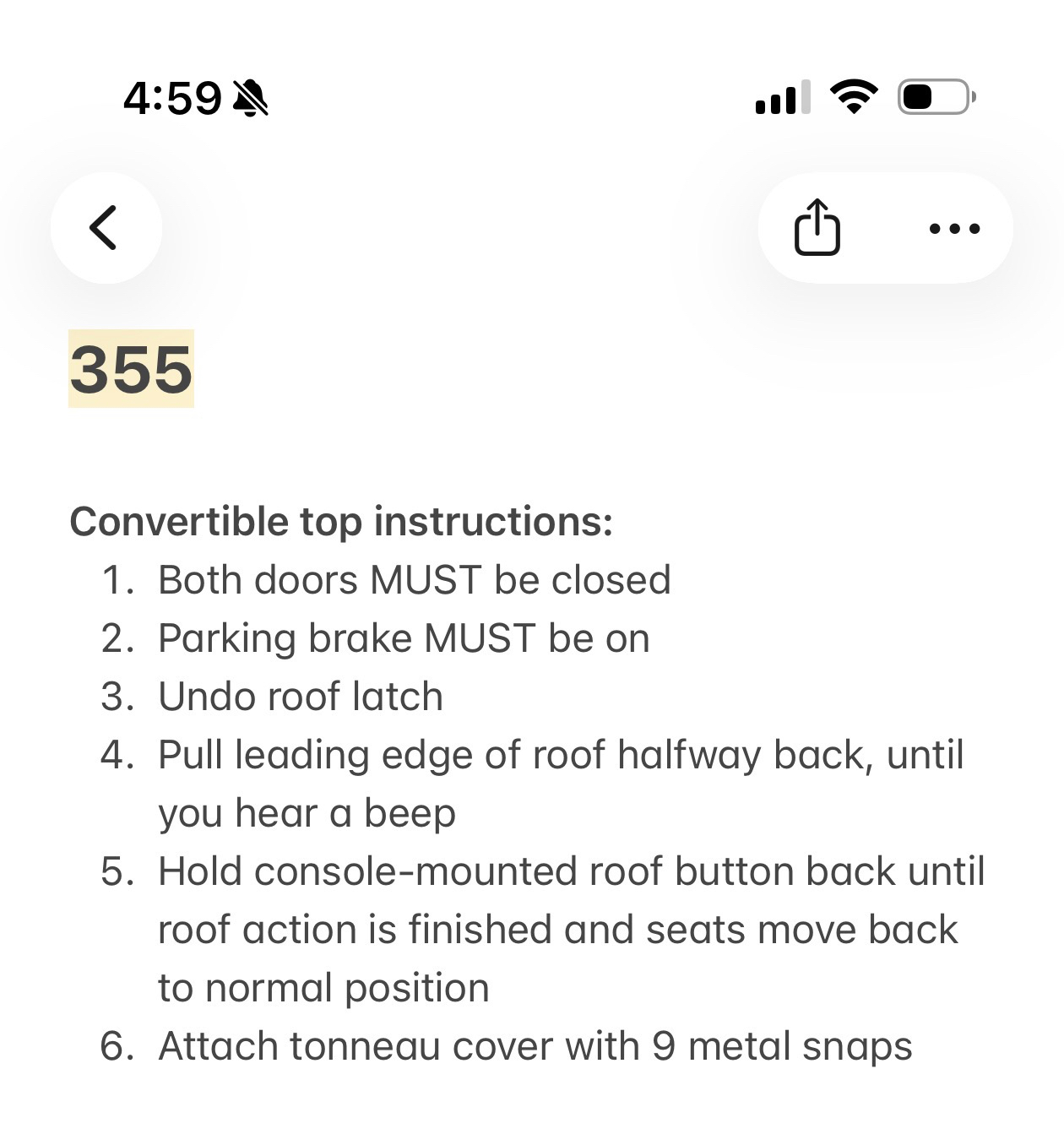Go back using the back arrow
The image size is (1064, 1134).
point(105,228)
